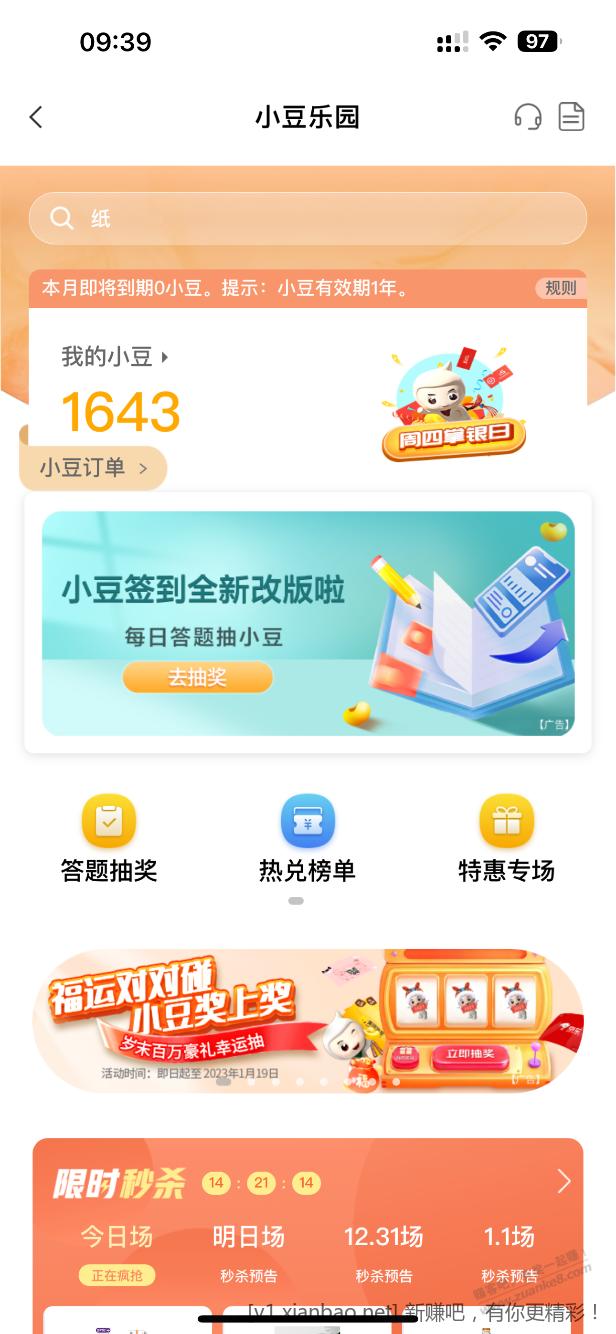The width and height of the screenshot is (616, 1334).
Task: Go back from 小豆乐园 page
Action: (x=36, y=117)
